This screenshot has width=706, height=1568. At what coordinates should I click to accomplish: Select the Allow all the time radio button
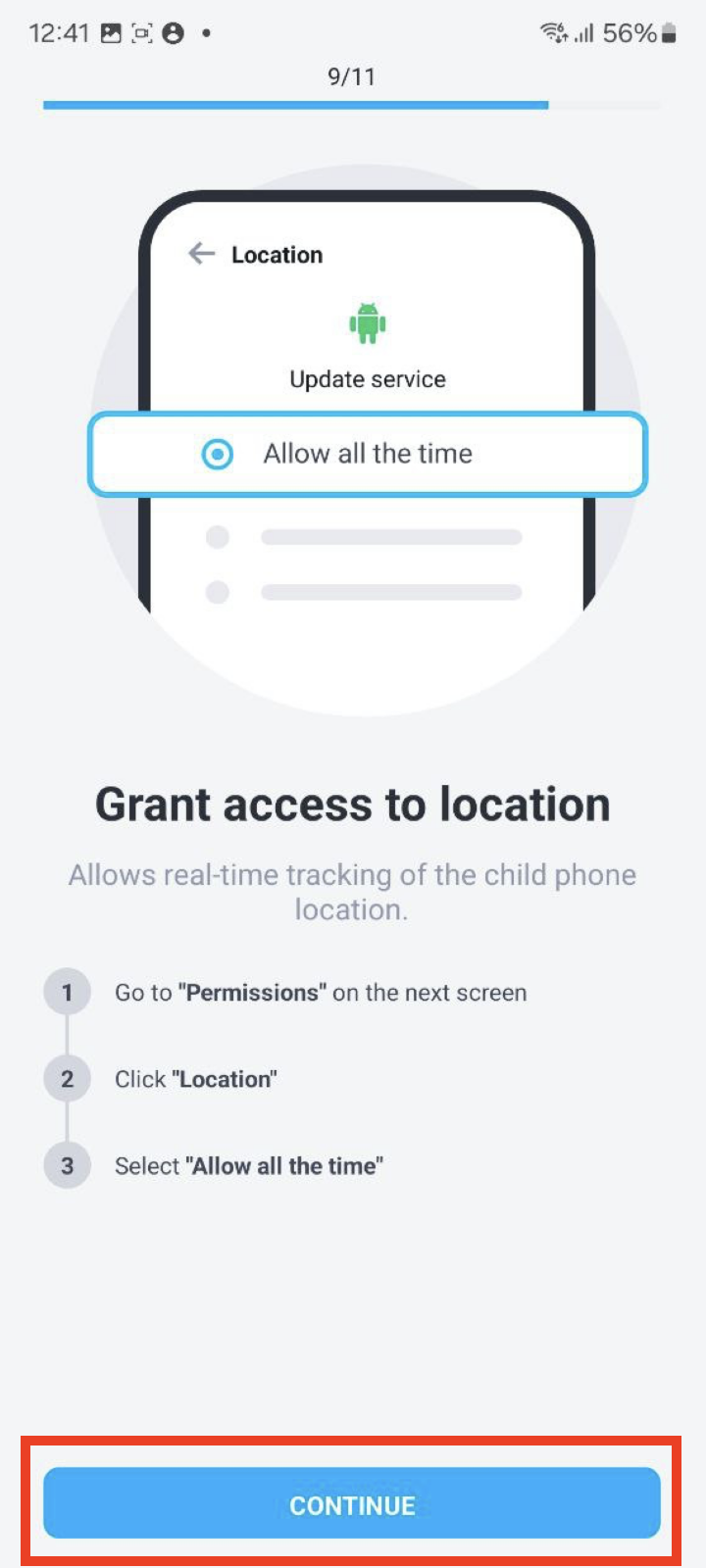click(216, 454)
